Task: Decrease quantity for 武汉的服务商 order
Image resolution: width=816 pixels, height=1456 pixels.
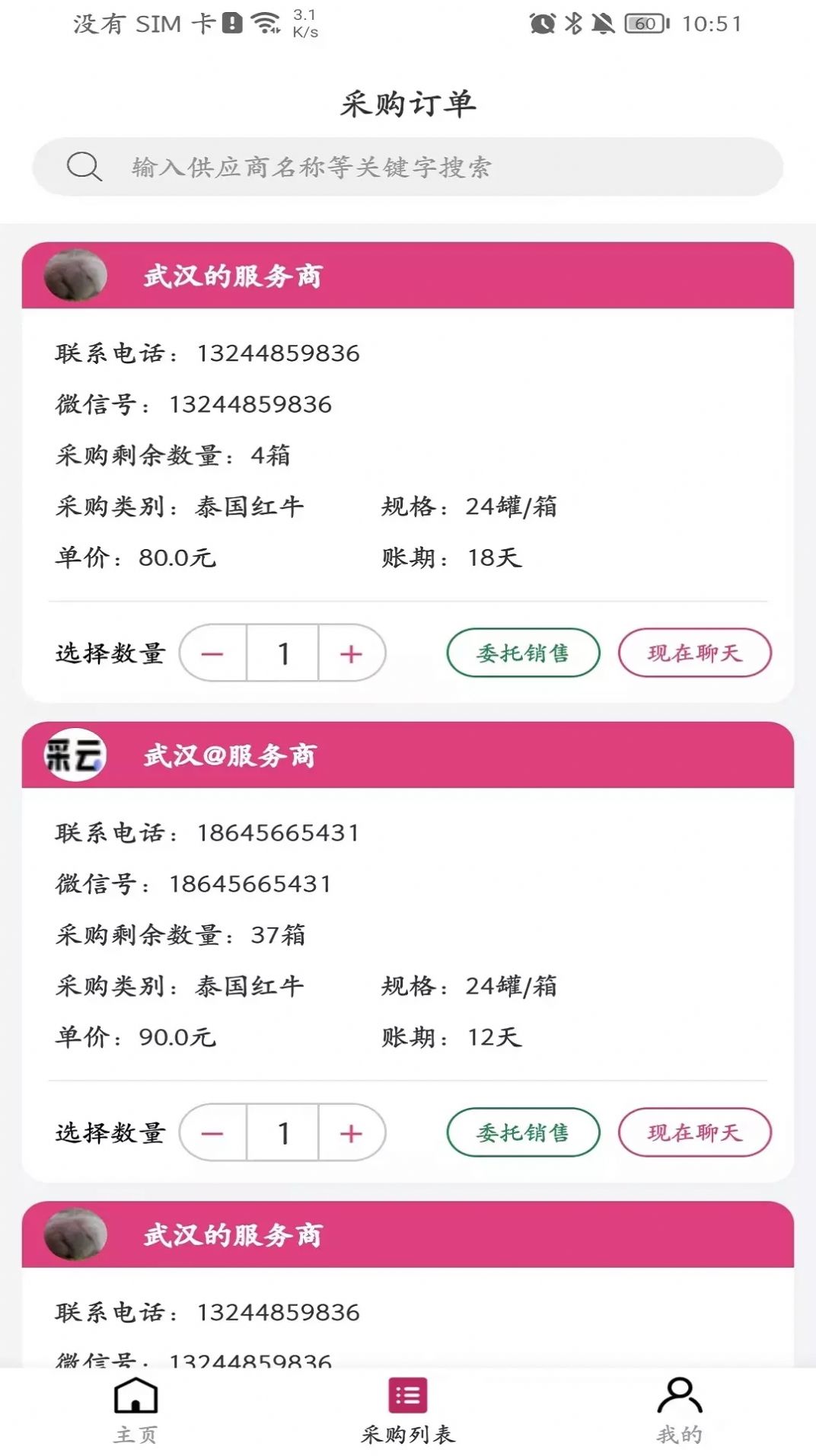Action: pos(212,653)
